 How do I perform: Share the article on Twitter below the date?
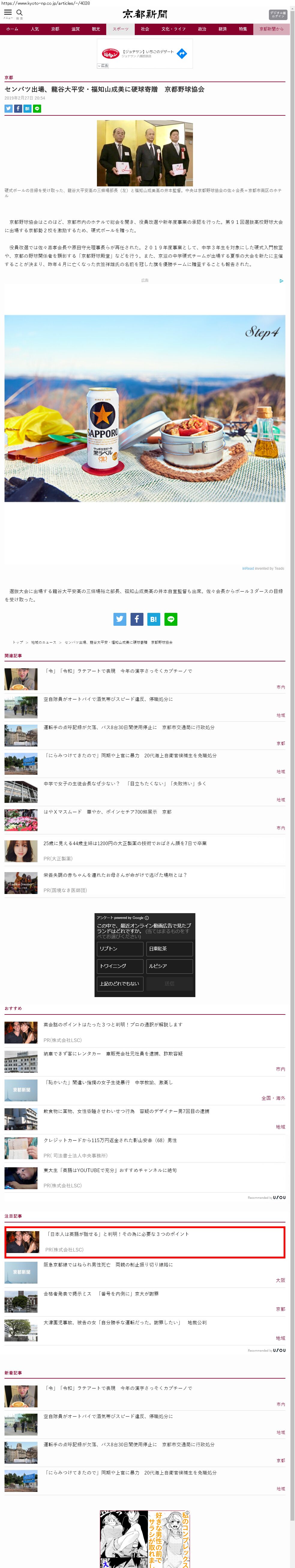click(8, 109)
